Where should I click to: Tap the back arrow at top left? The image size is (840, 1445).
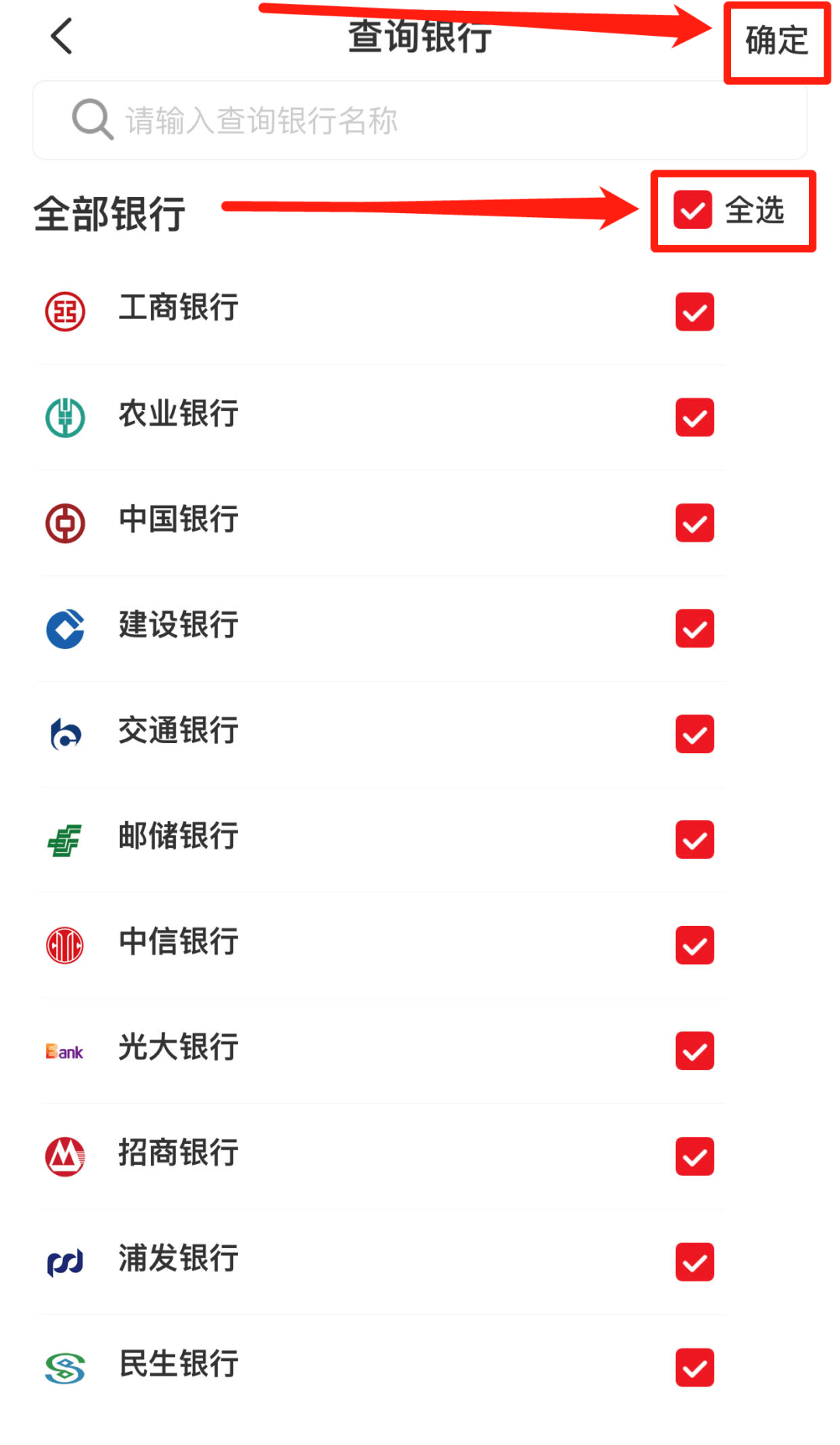(61, 36)
